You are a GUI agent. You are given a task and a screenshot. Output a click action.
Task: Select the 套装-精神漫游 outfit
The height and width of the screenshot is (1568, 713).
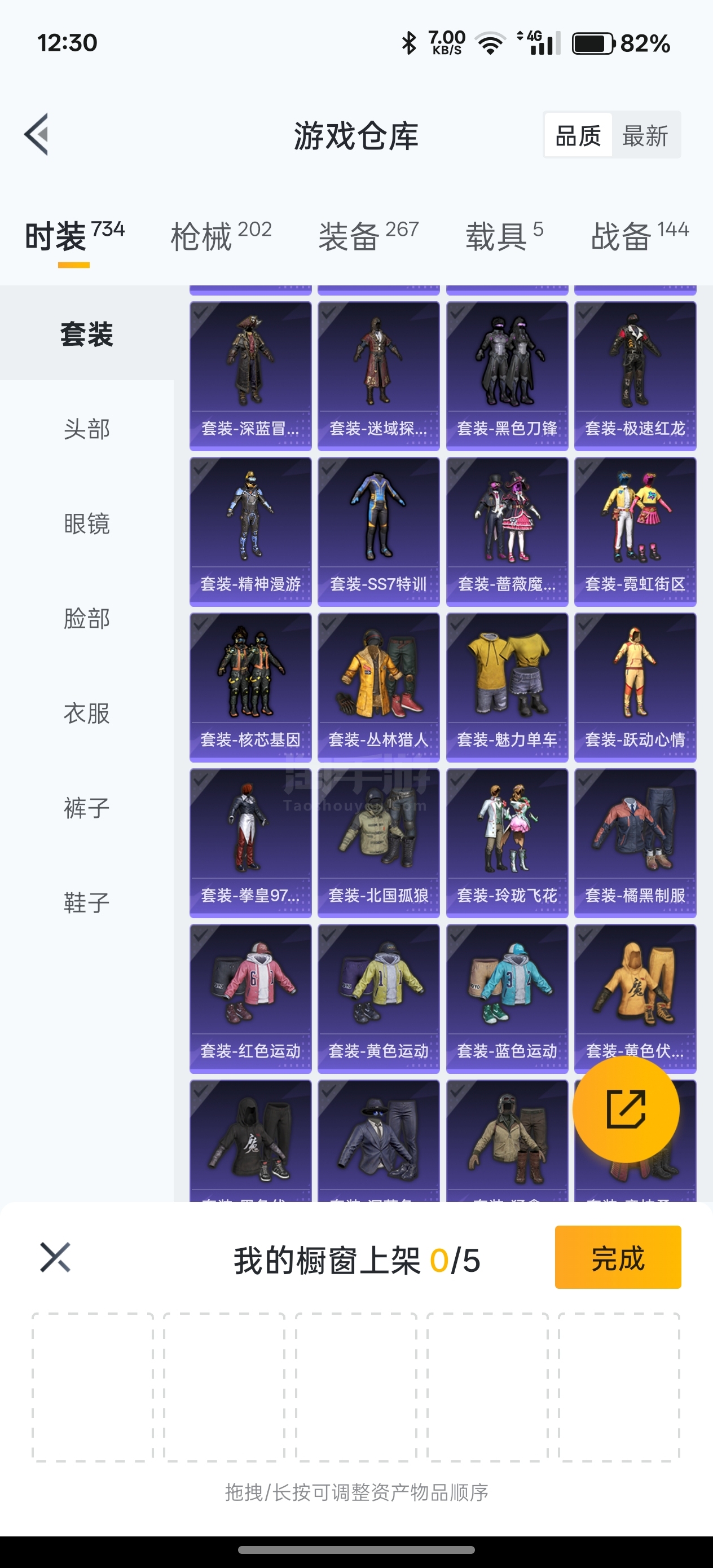click(x=250, y=532)
